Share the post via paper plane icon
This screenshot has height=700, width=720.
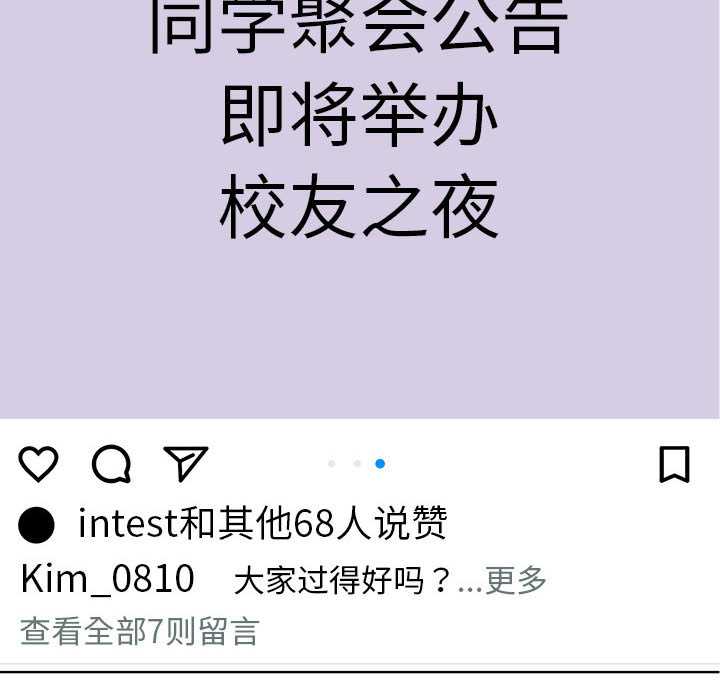click(x=185, y=464)
